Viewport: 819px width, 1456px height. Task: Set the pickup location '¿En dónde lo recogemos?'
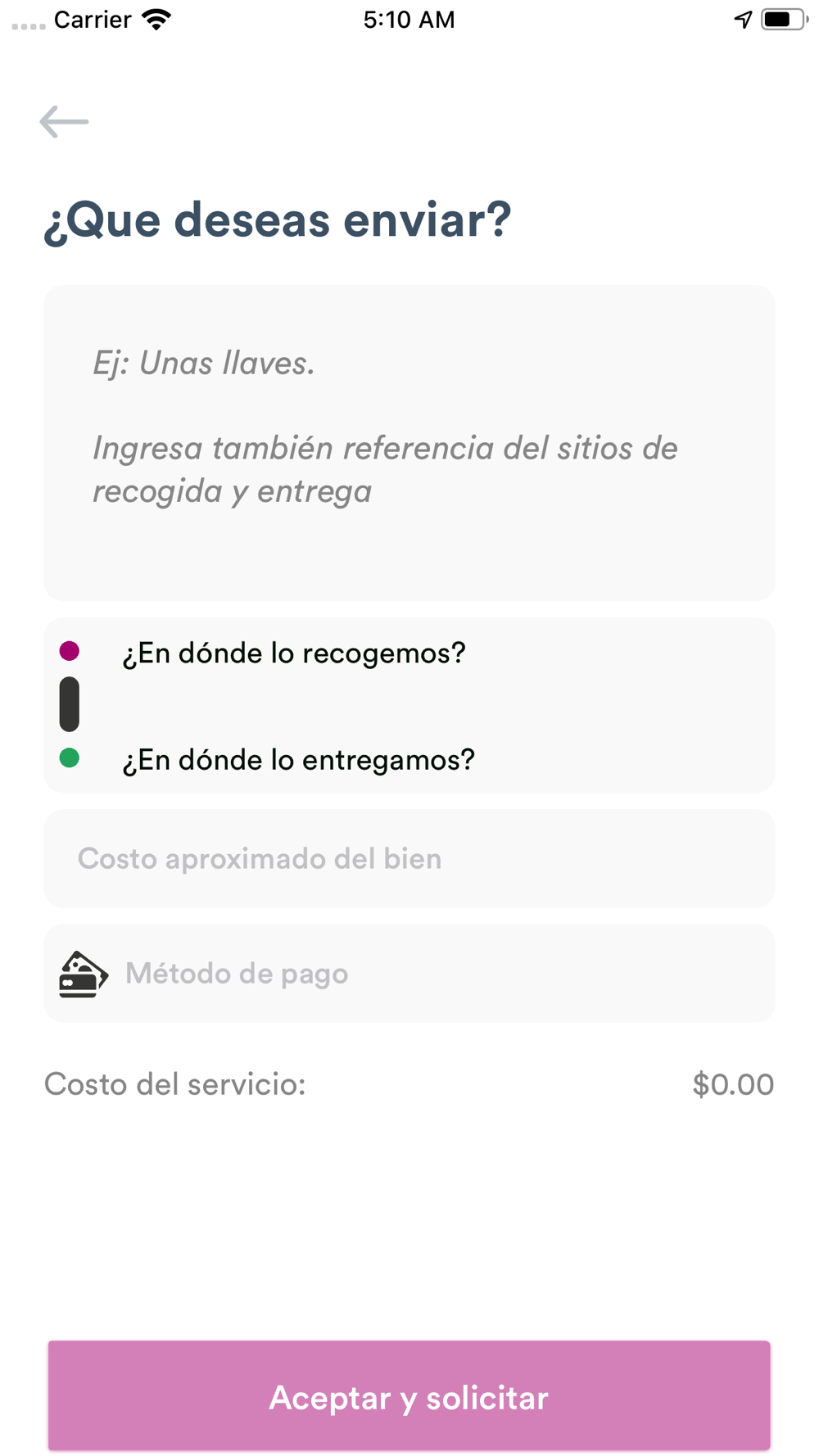pos(293,653)
